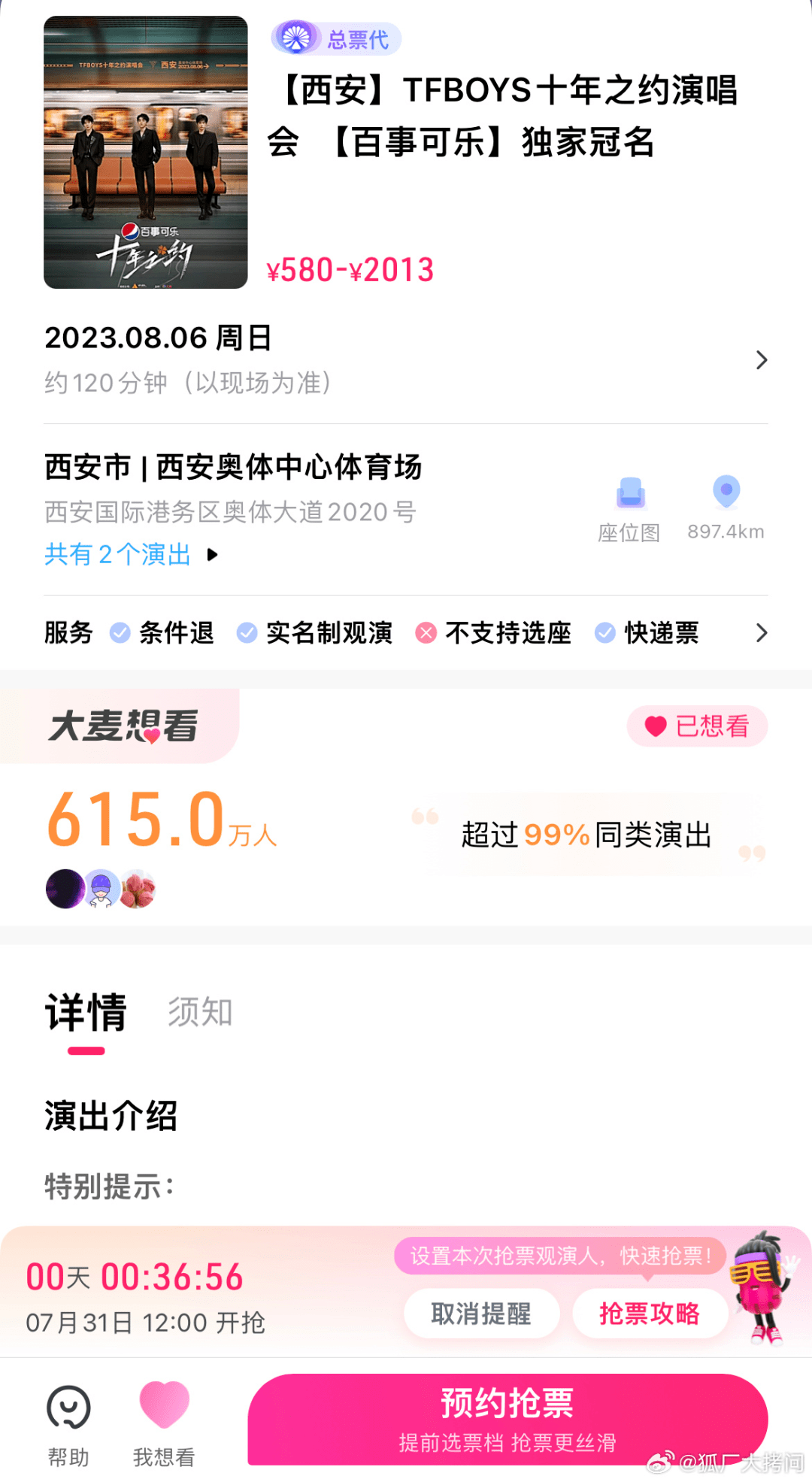Open the 服务 service details row
Image resolution: width=812 pixels, height=1482 pixels.
point(406,633)
